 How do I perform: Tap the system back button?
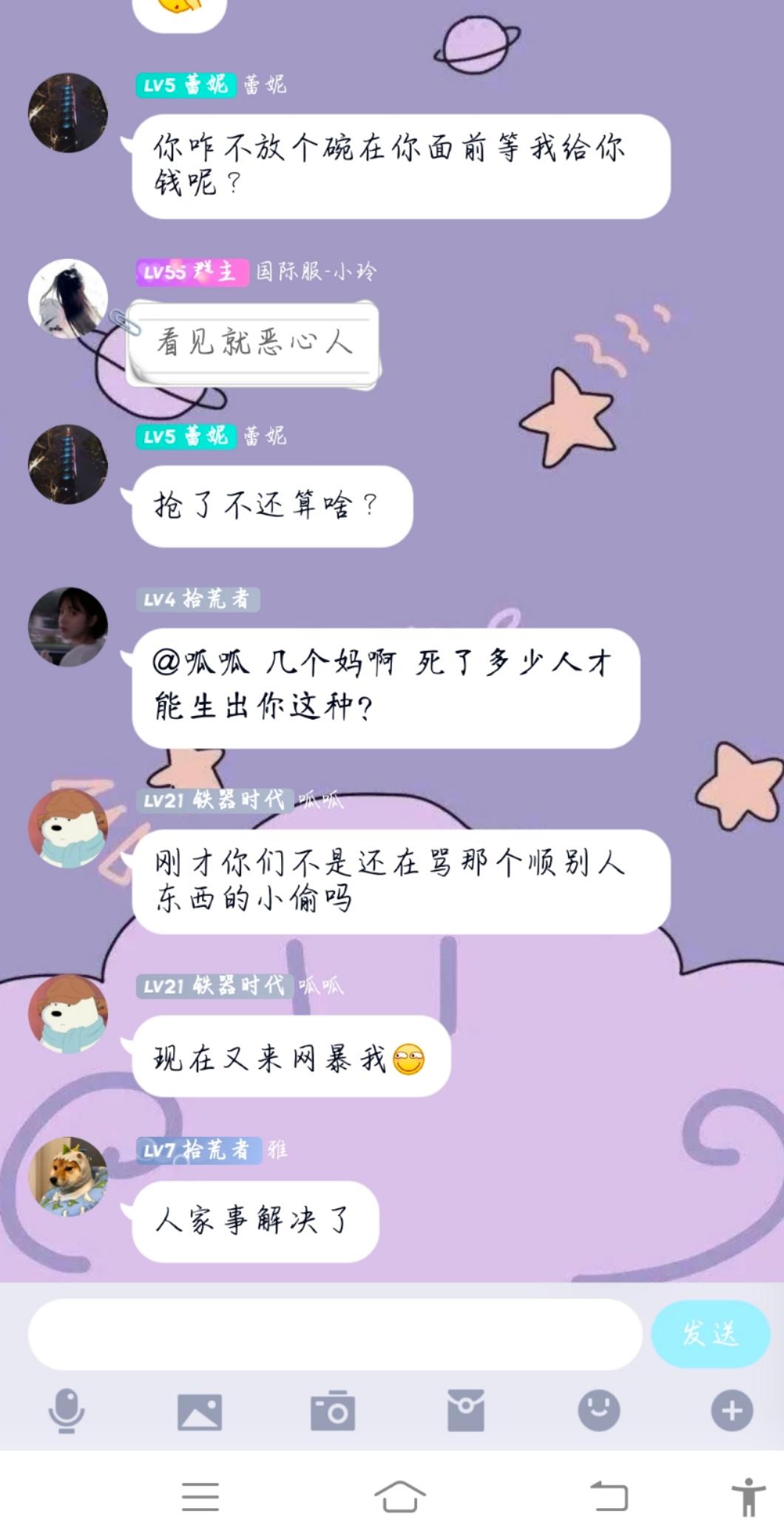(x=609, y=1496)
